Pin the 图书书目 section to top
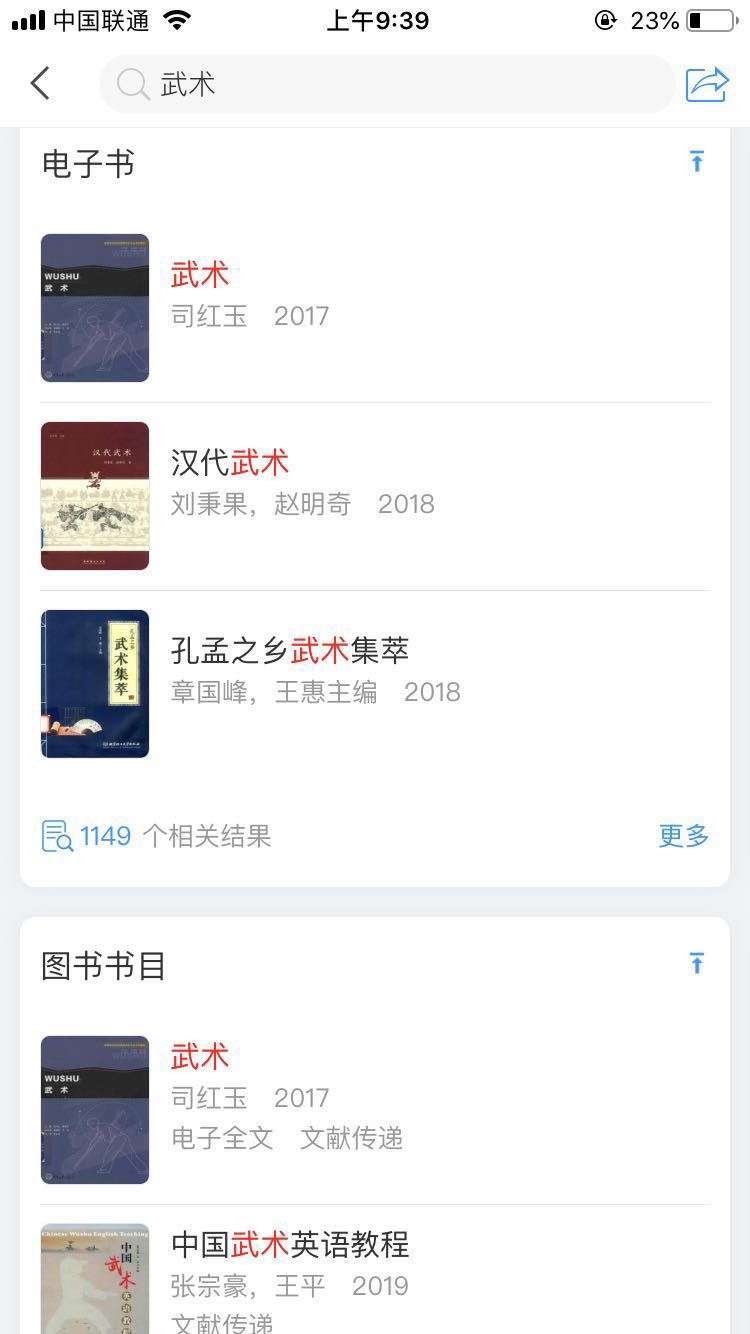Image resolution: width=750 pixels, height=1334 pixels. tap(697, 964)
